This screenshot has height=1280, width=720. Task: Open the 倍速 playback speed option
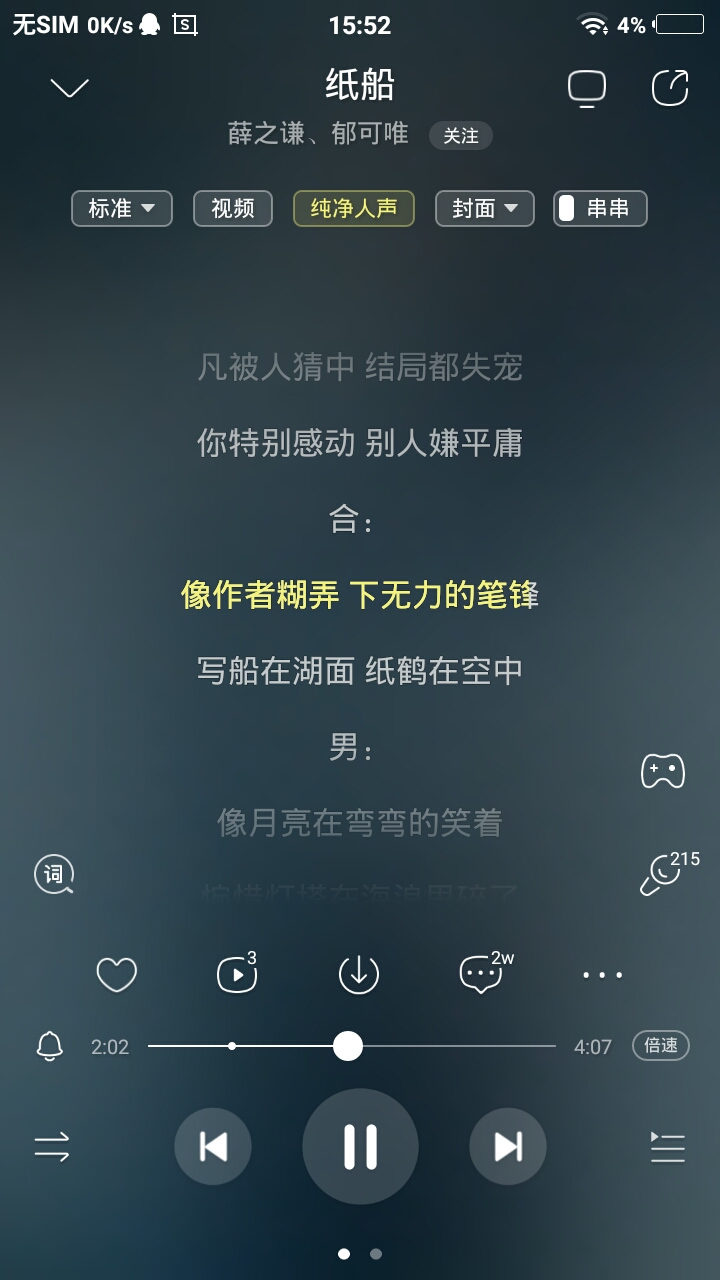click(x=661, y=1046)
